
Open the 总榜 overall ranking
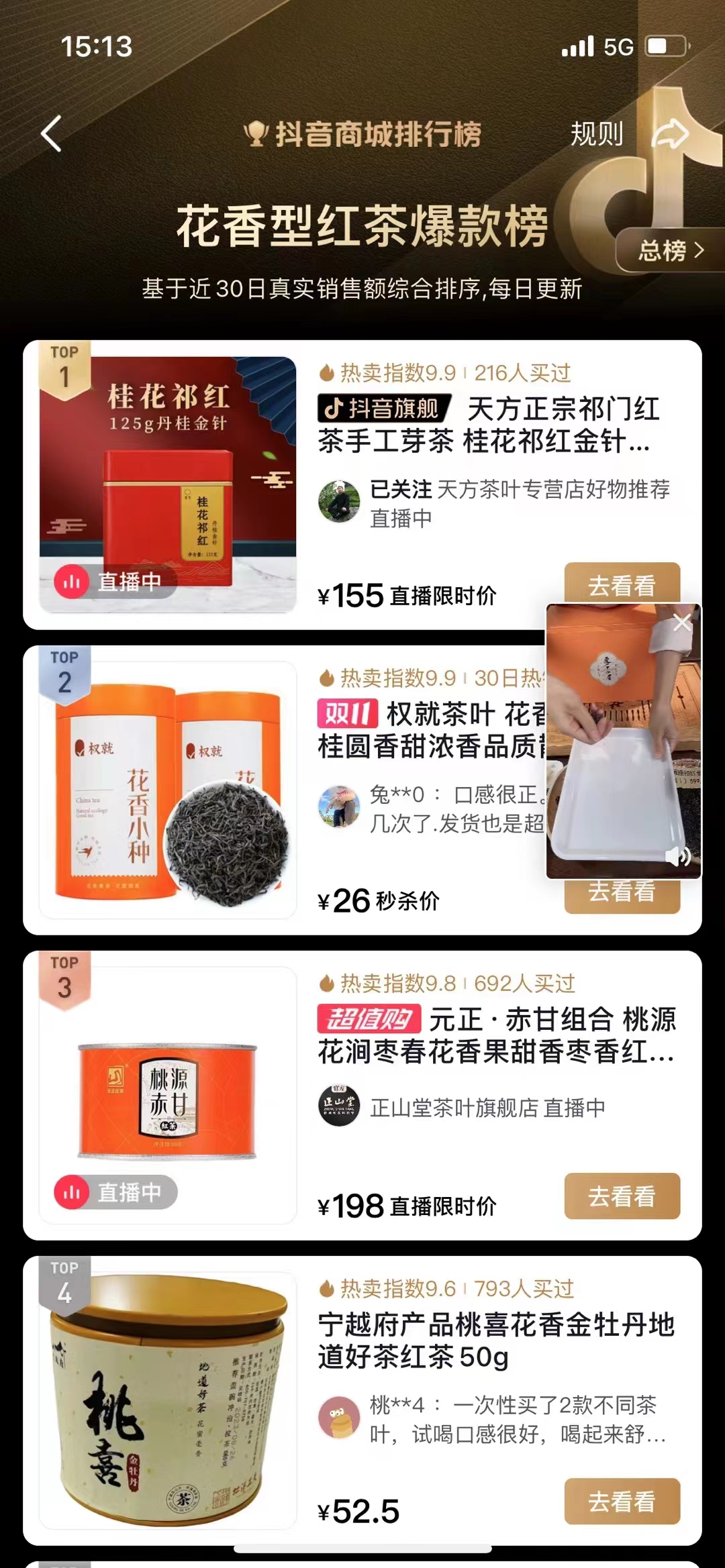pos(669,251)
